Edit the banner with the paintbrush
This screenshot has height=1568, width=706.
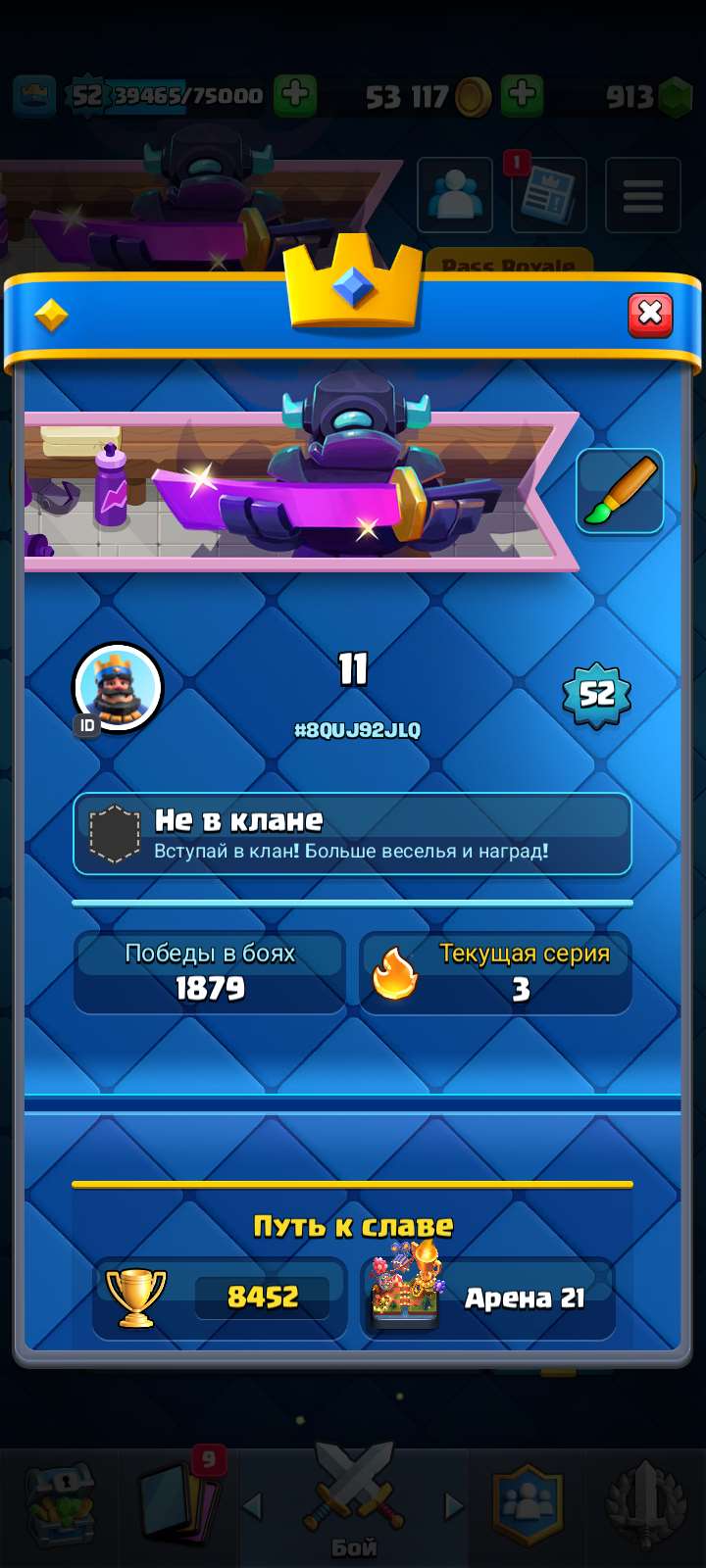tap(620, 491)
